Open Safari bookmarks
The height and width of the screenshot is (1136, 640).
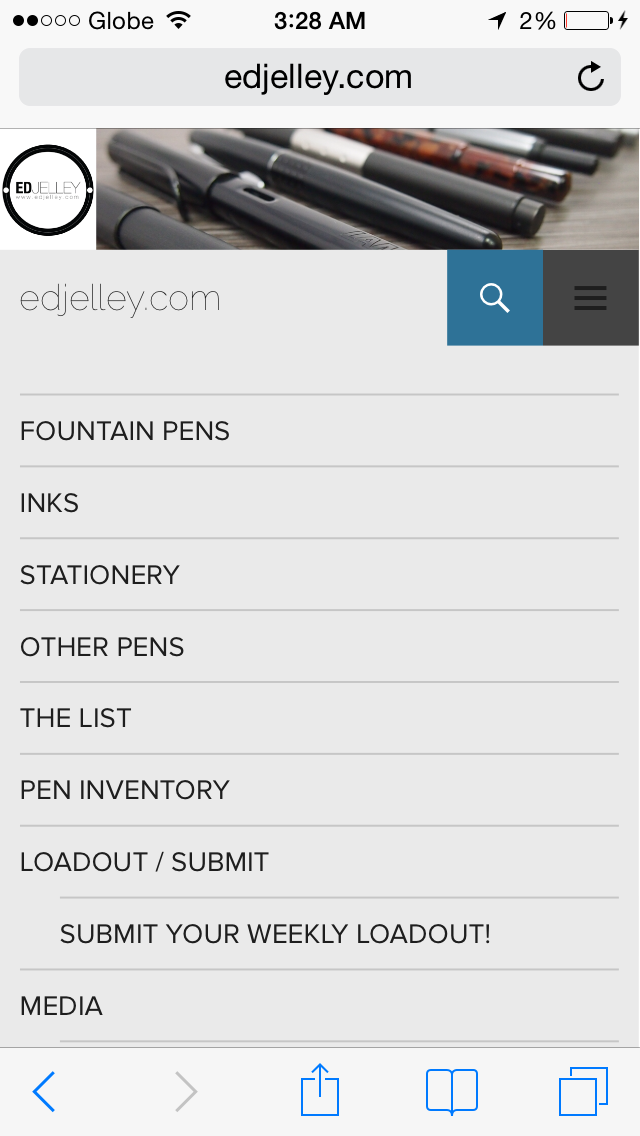coord(452,1091)
